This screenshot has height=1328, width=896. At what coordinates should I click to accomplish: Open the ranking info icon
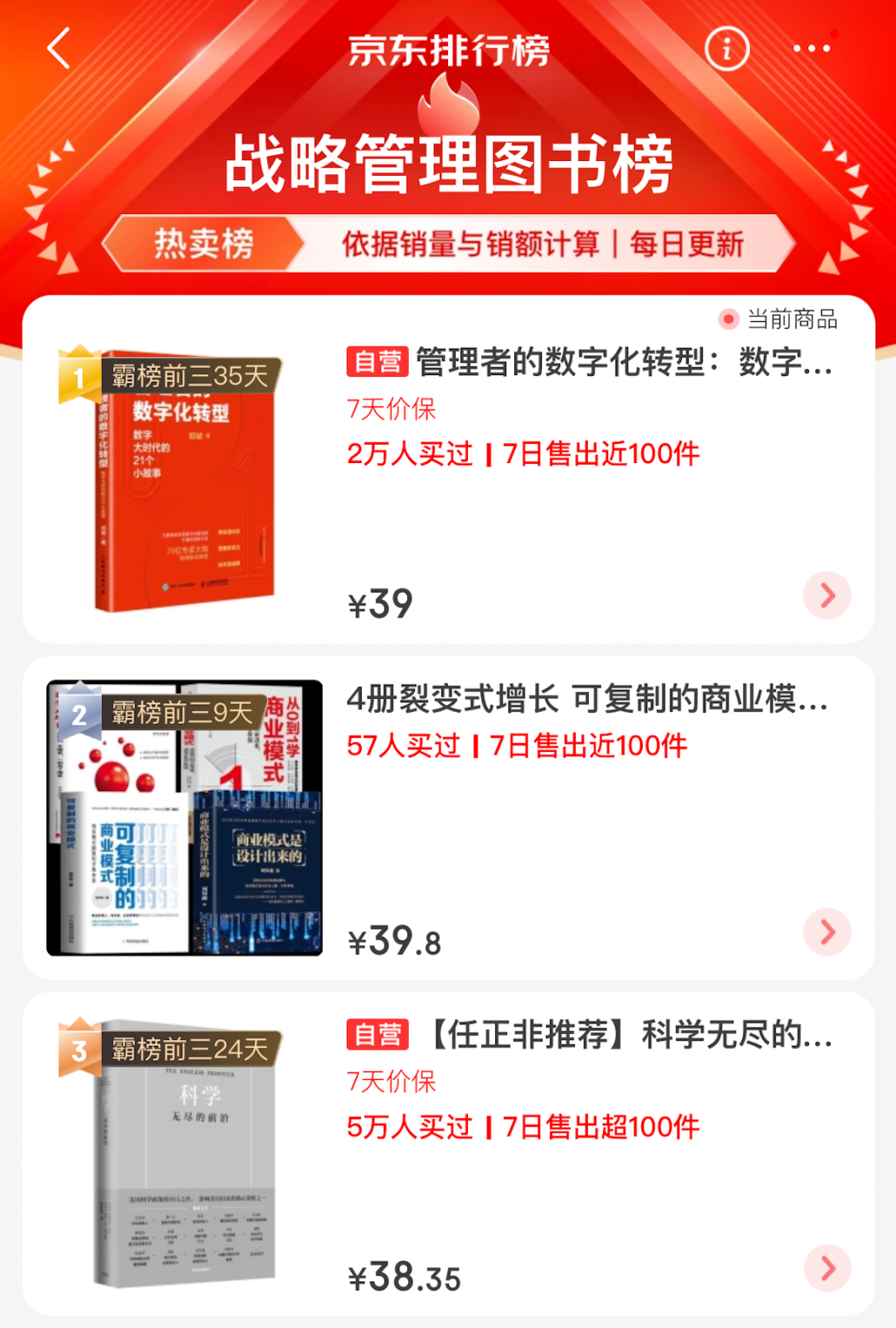click(727, 49)
